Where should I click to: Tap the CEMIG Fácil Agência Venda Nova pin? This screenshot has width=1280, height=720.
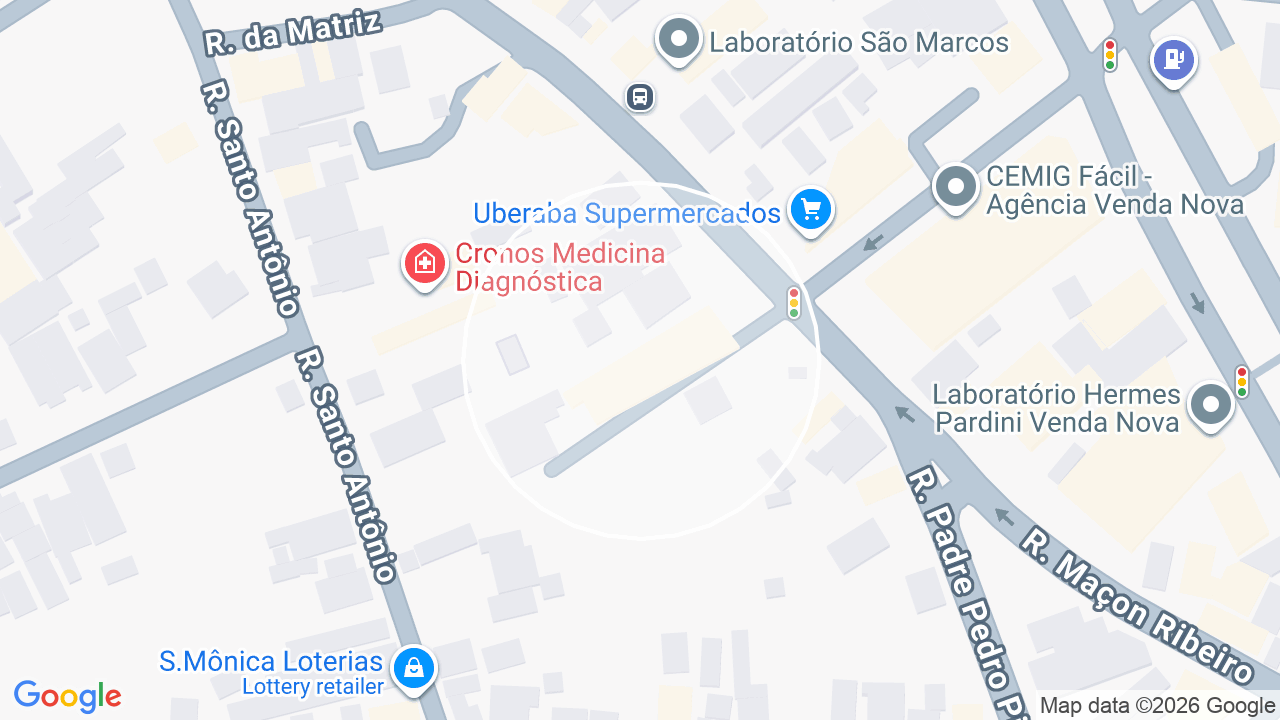[956, 187]
